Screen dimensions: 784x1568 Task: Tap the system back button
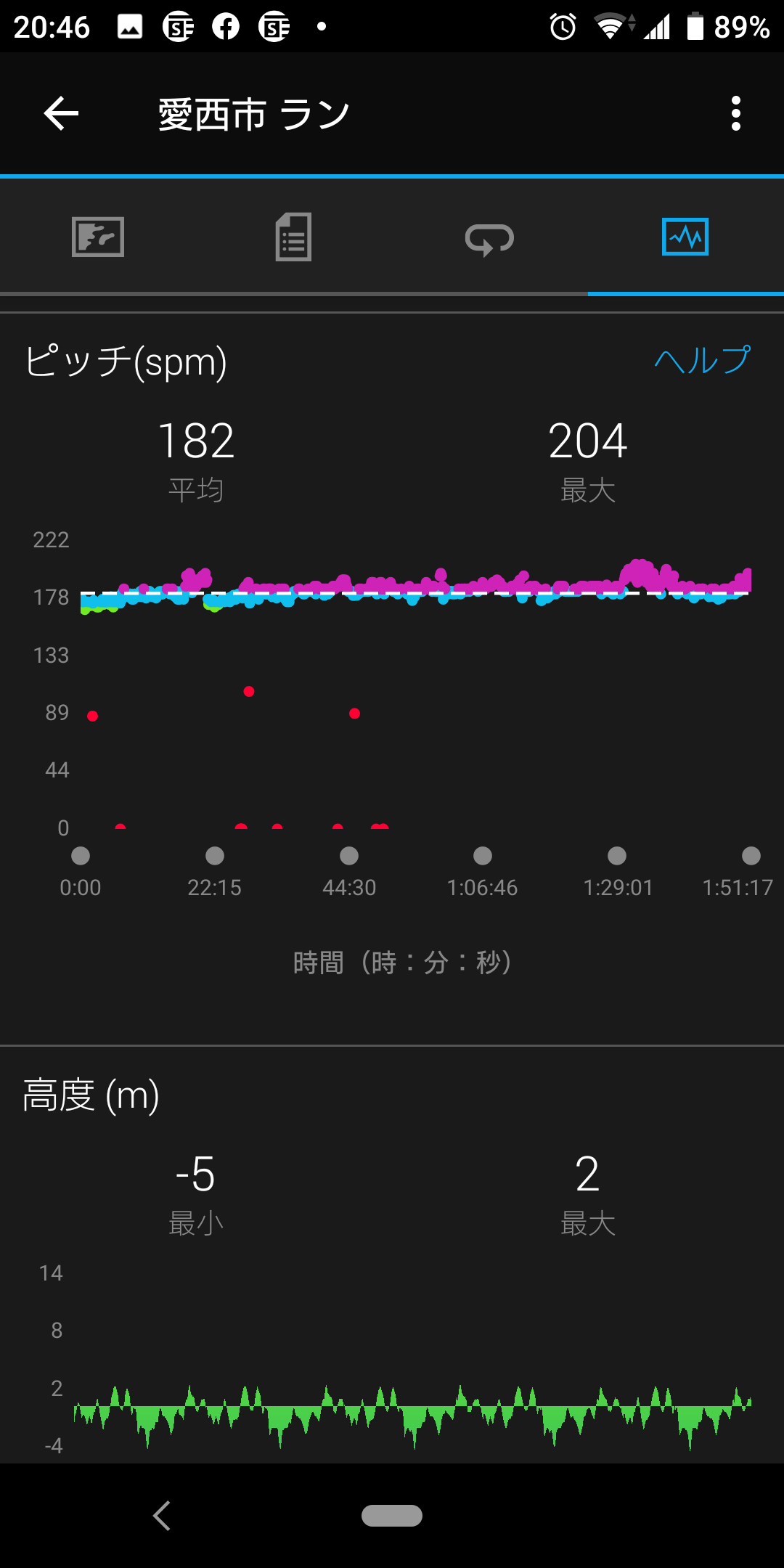[162, 1516]
